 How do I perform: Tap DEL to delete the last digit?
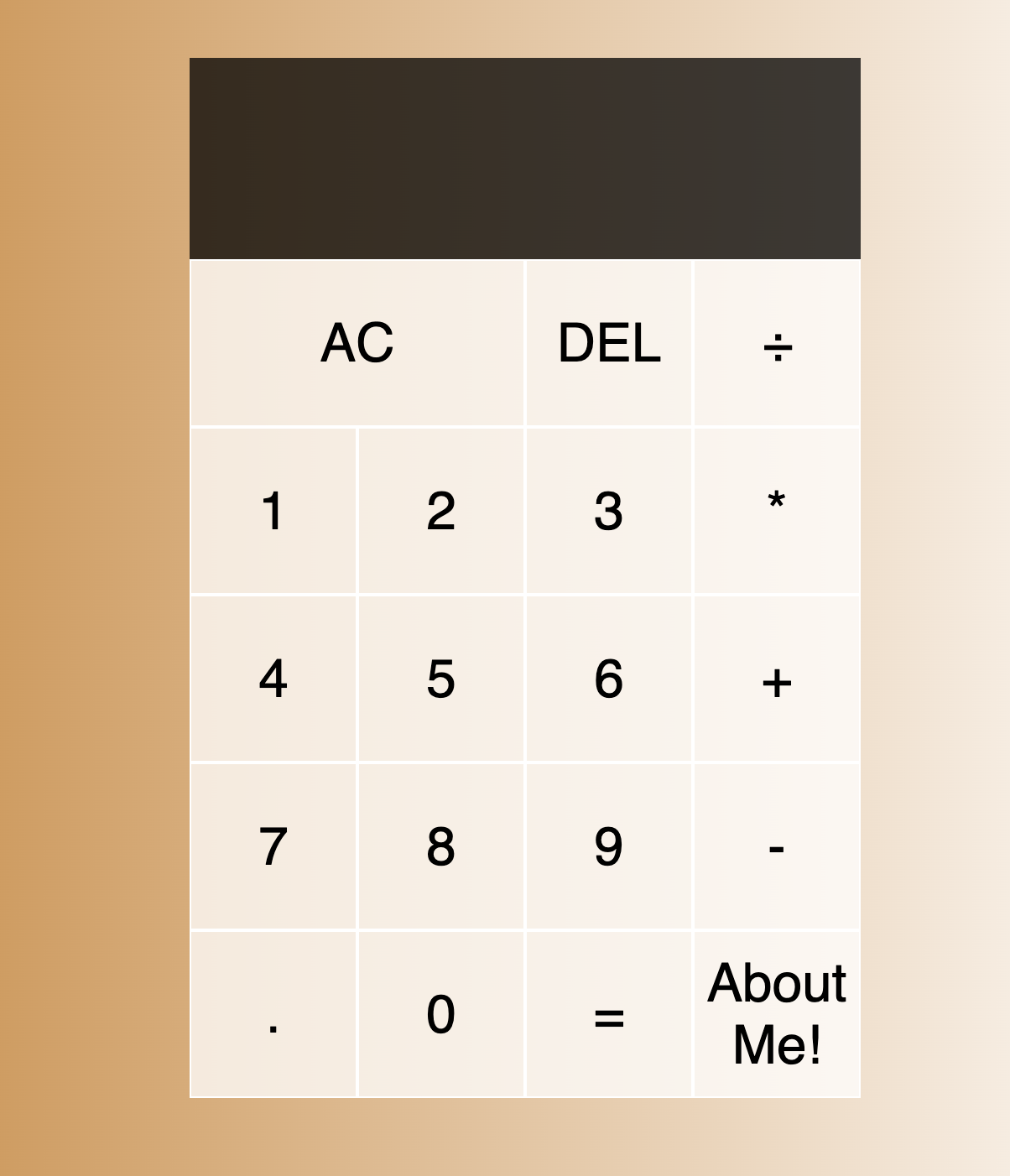tap(609, 343)
